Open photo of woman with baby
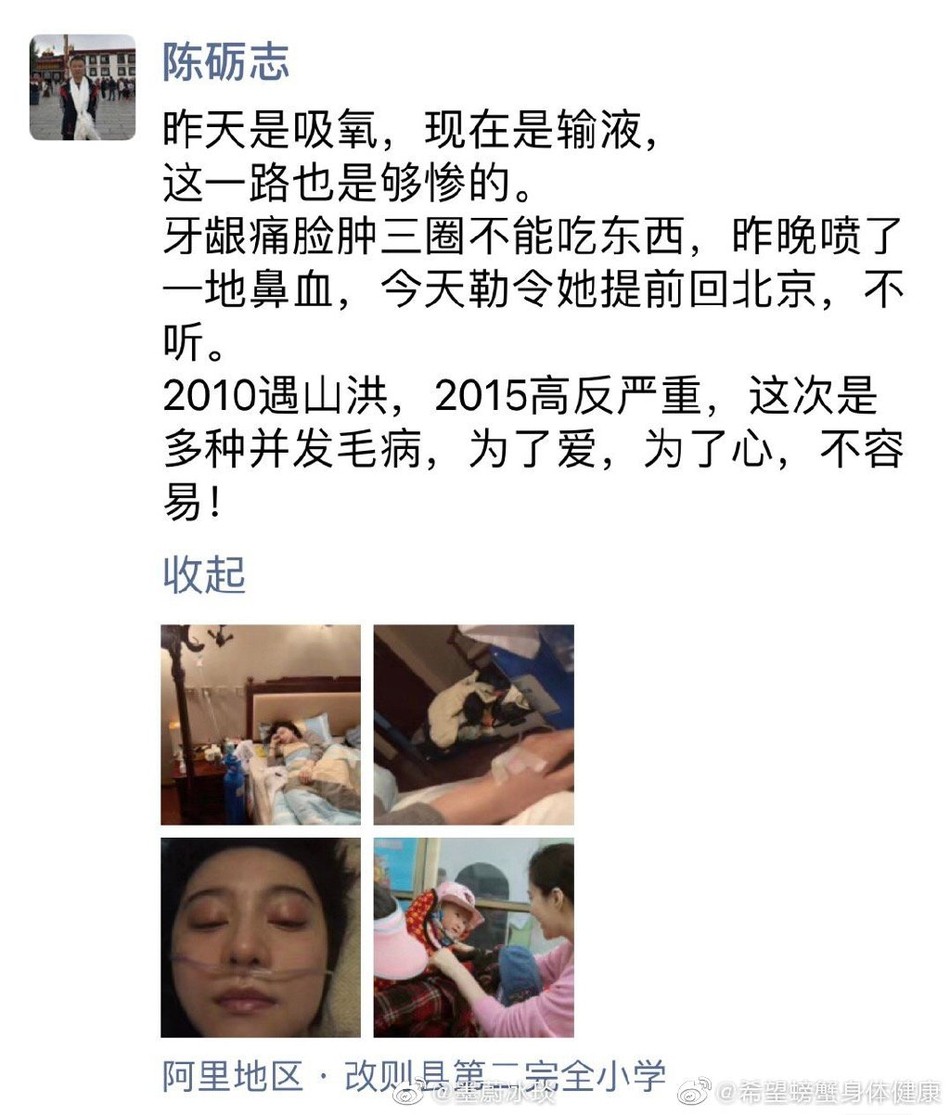The width and height of the screenshot is (950, 1115). (474, 937)
